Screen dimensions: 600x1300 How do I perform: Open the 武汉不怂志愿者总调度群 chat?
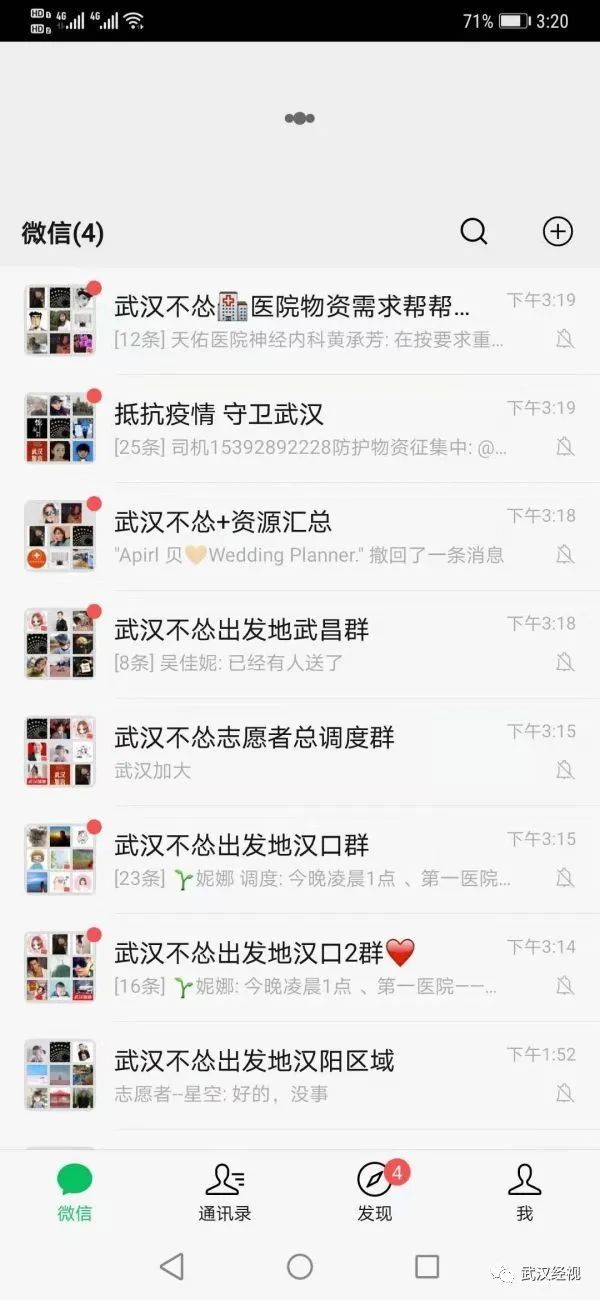pos(300,753)
